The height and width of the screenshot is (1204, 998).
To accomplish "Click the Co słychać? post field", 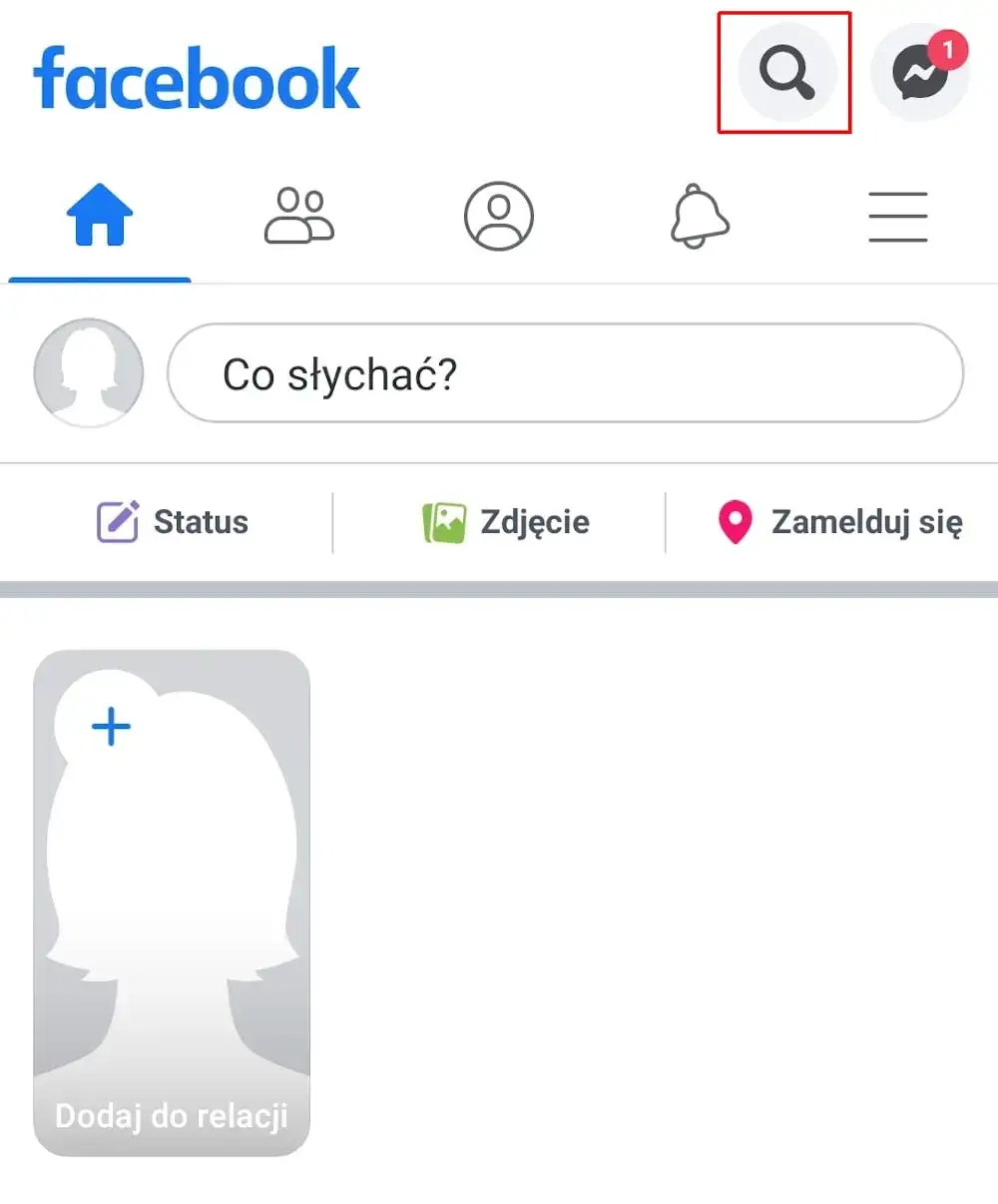I will click(x=564, y=374).
